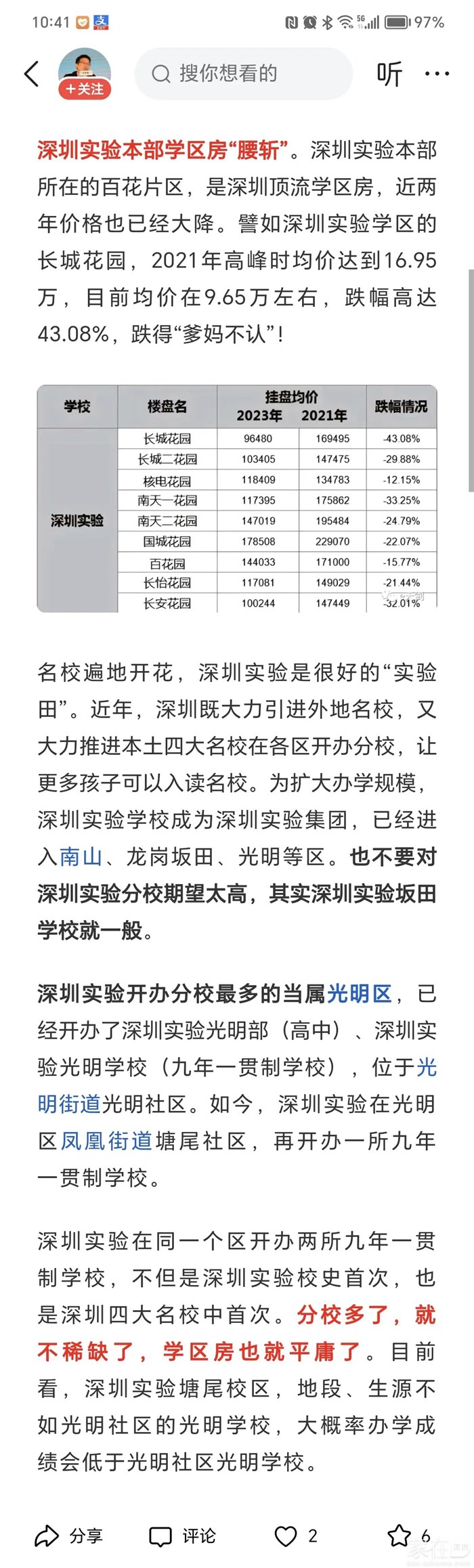Open the price comparison table image

tap(237, 499)
